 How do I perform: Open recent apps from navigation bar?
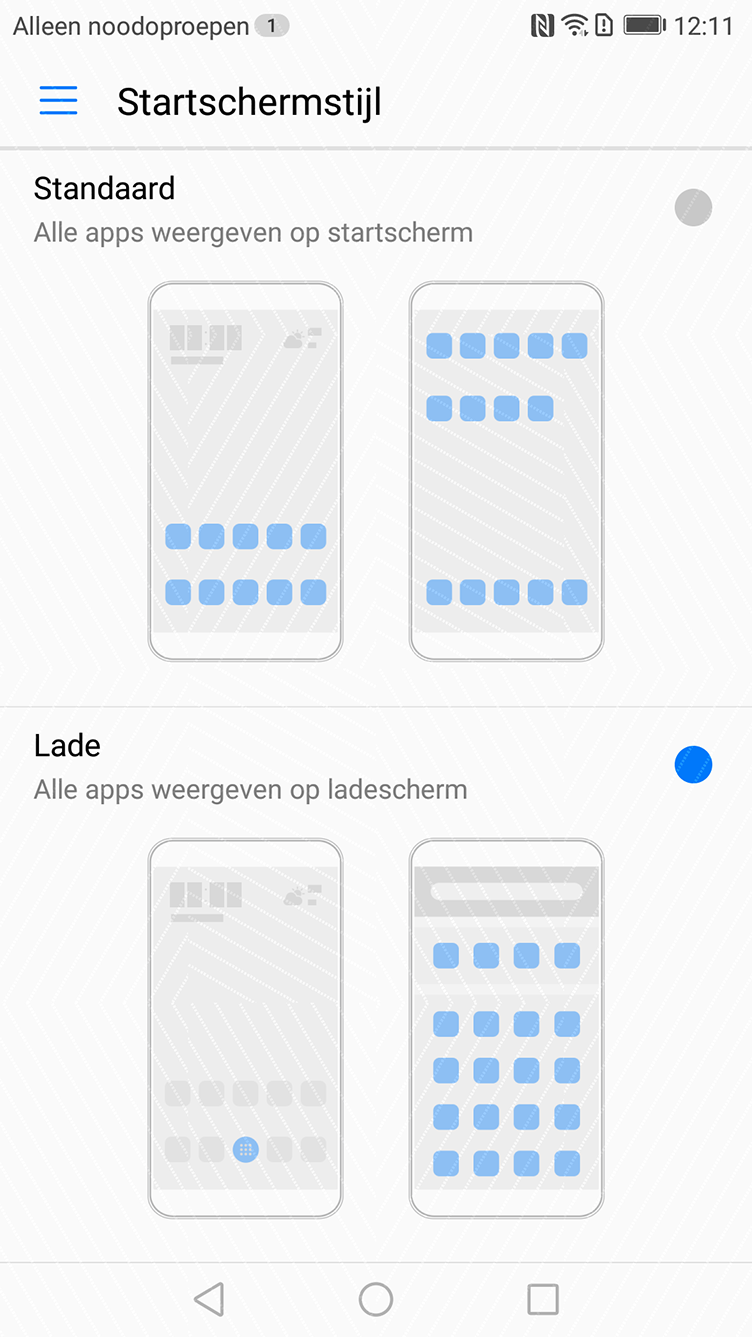click(543, 1299)
